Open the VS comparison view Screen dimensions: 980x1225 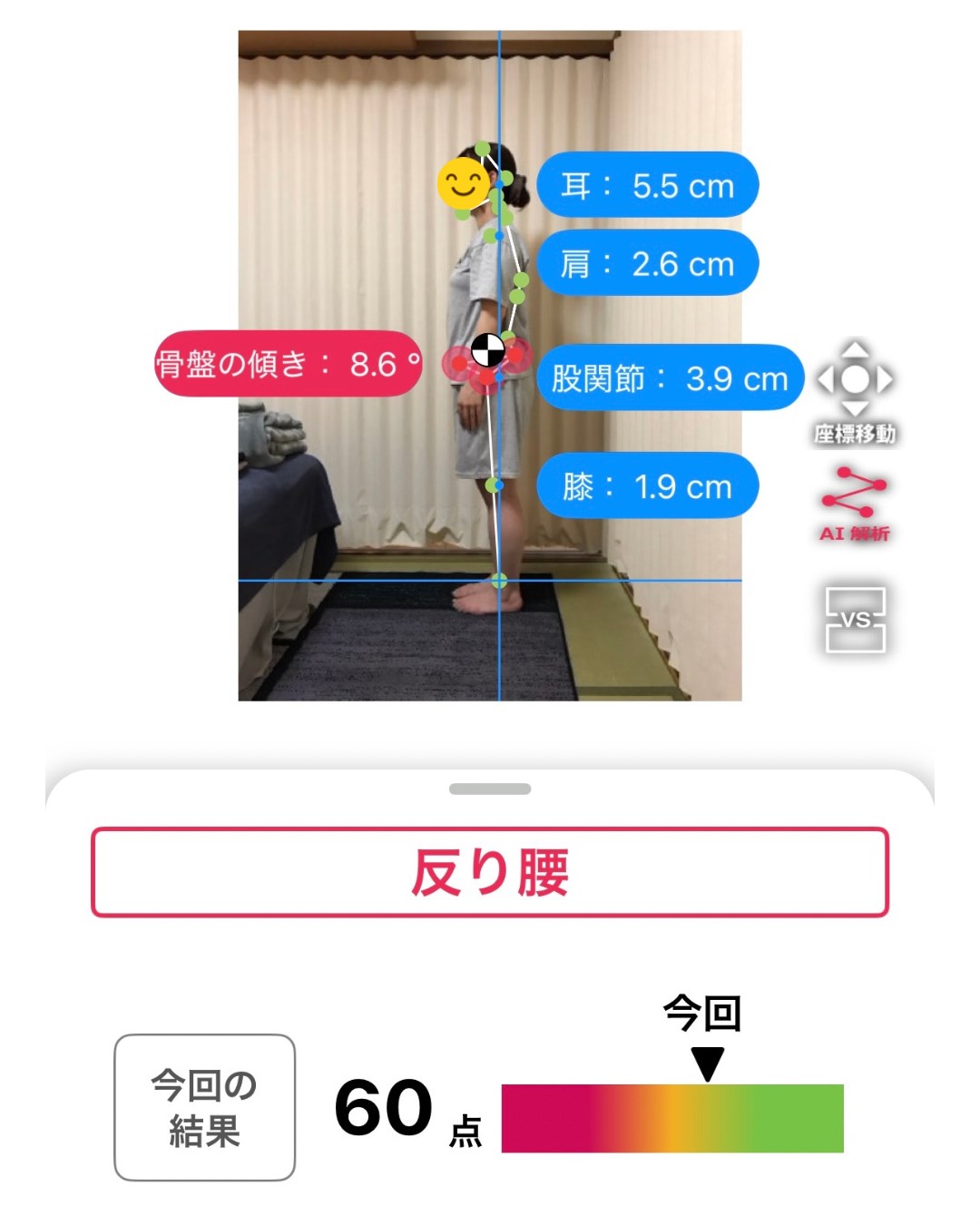click(855, 620)
